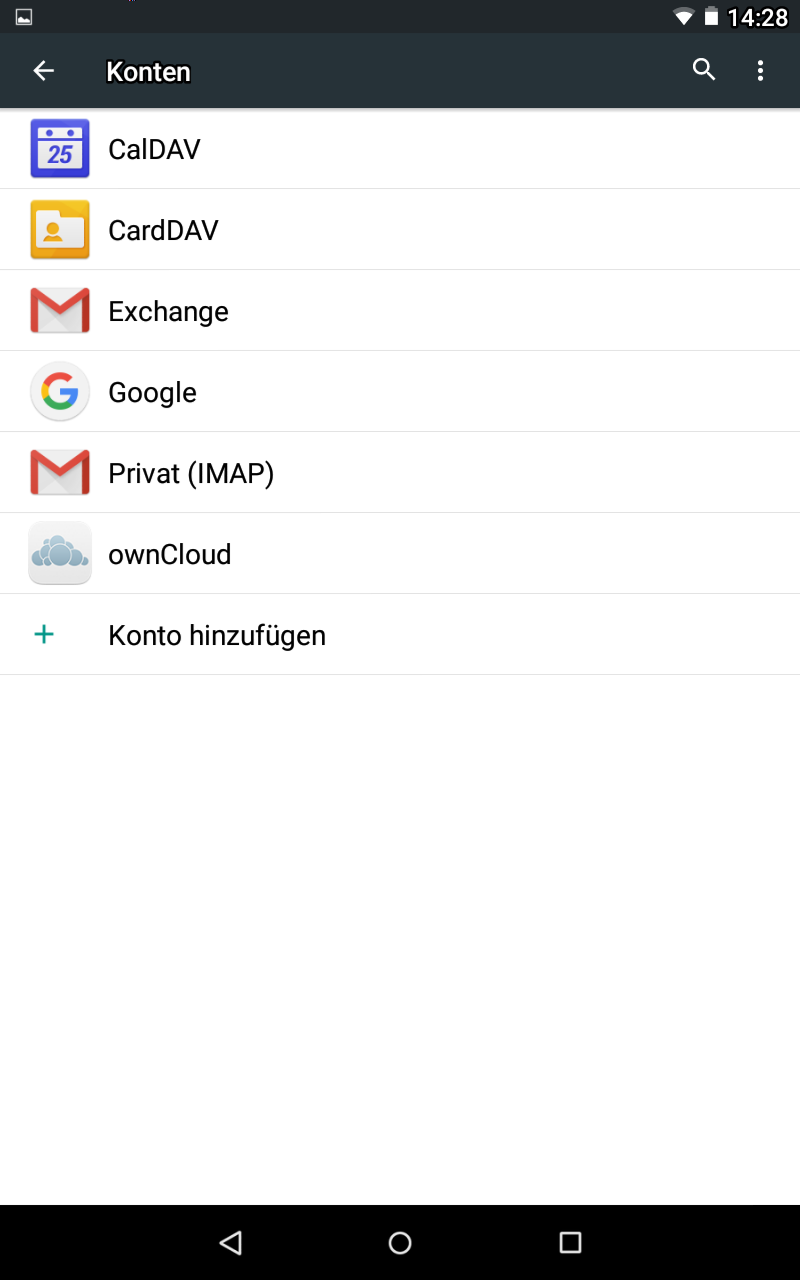The height and width of the screenshot is (1280, 800).
Task: Open search in Konten settings
Action: tap(704, 70)
